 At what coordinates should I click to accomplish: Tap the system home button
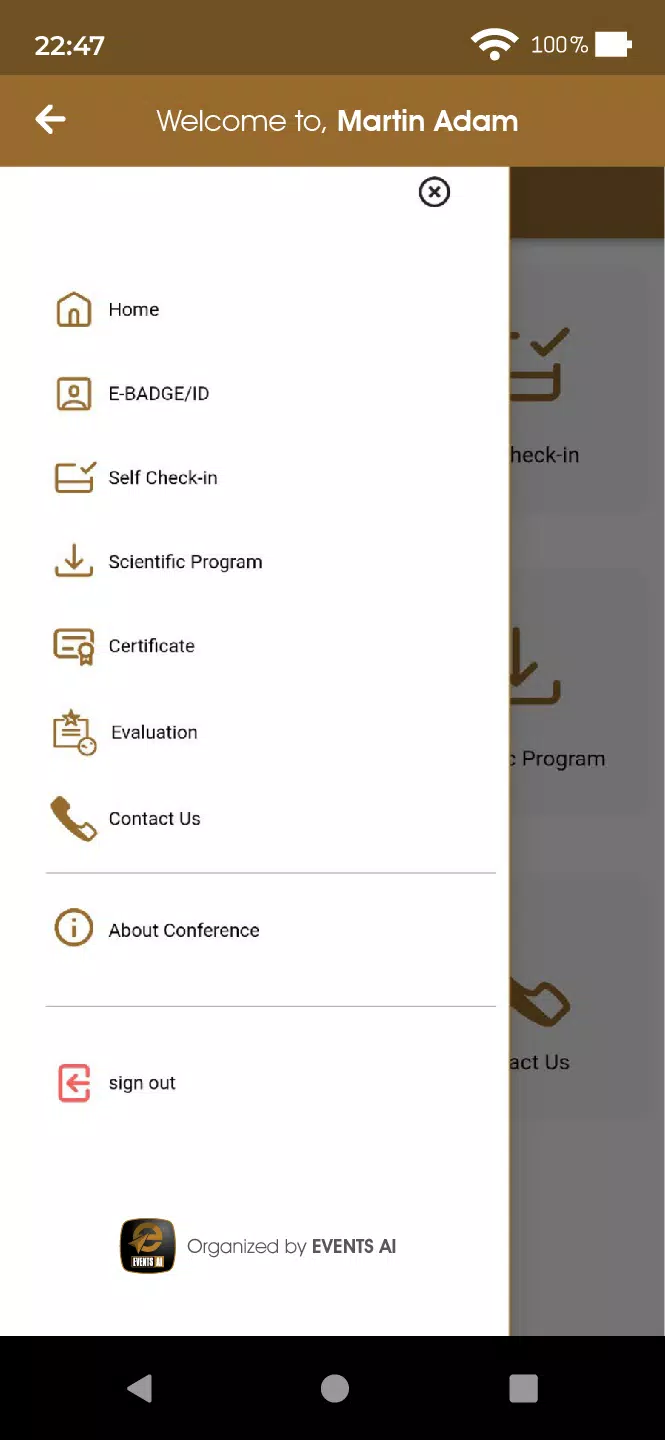(334, 1388)
